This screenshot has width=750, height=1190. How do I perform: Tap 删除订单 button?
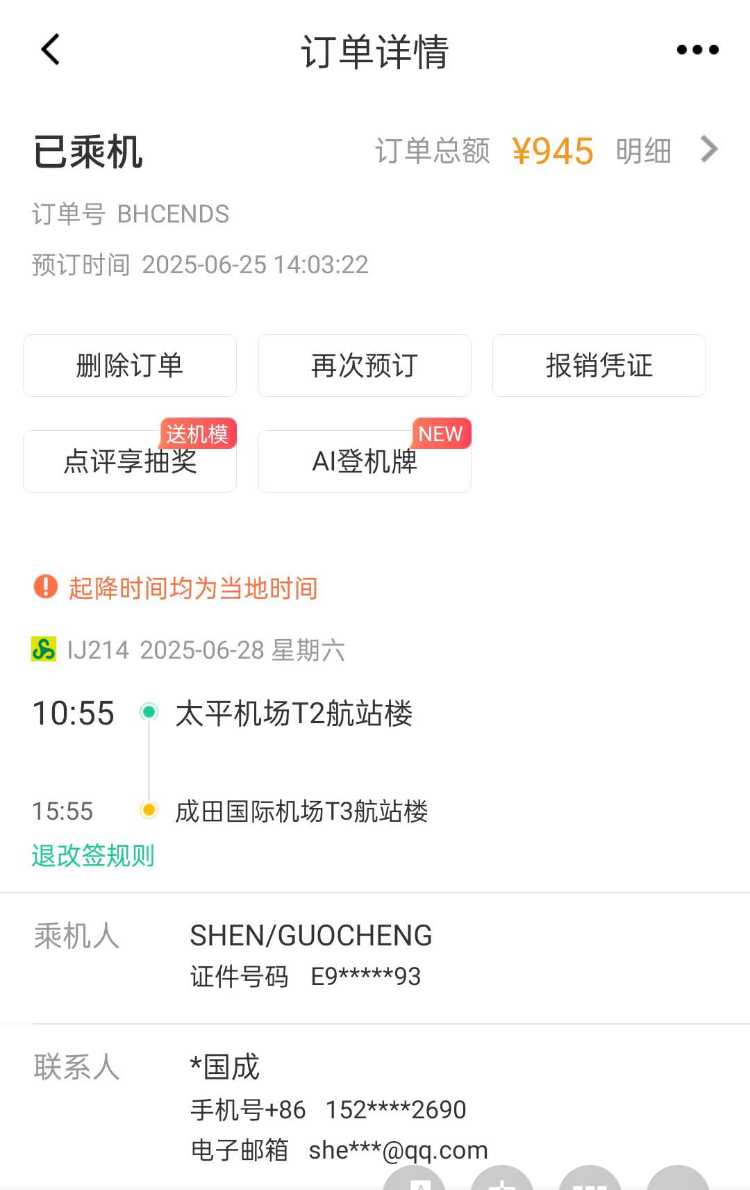(x=130, y=366)
